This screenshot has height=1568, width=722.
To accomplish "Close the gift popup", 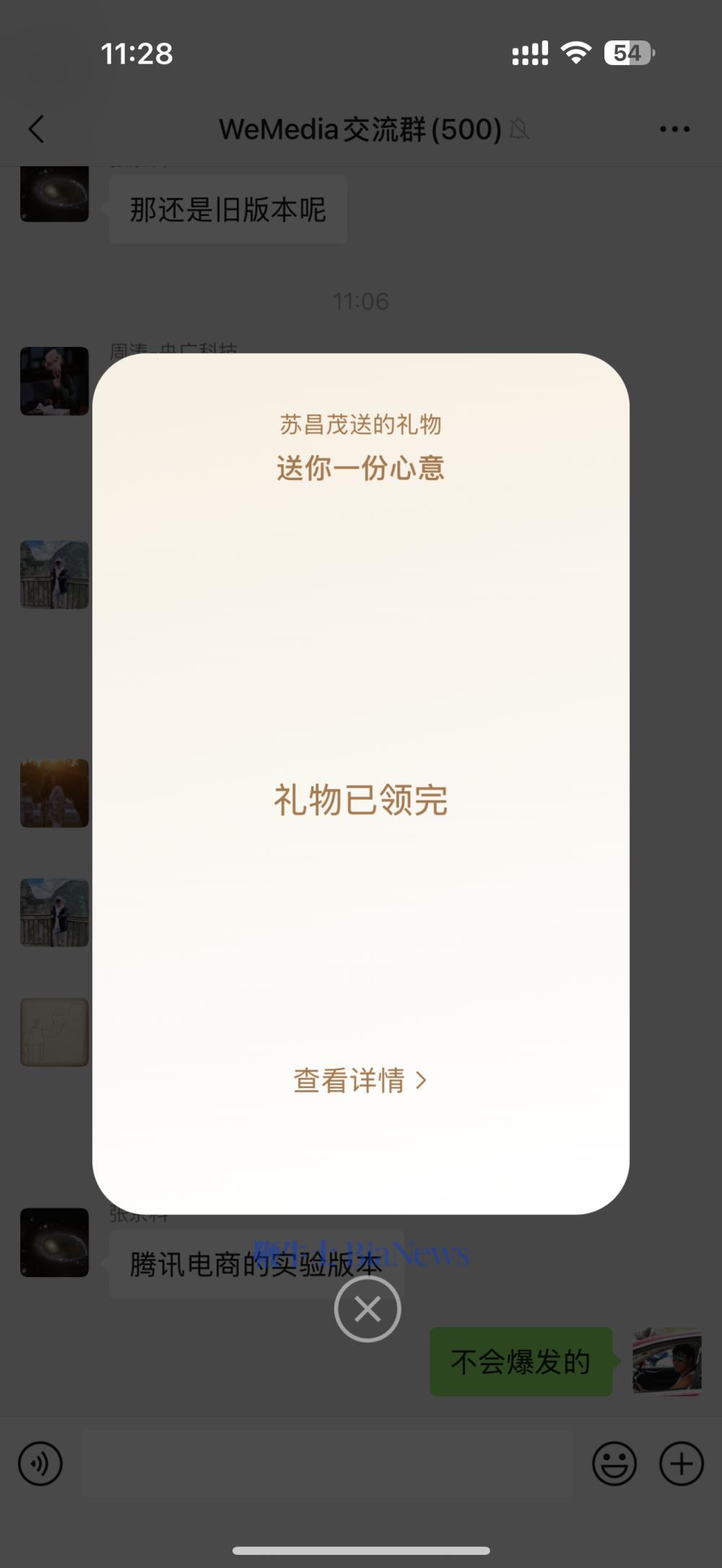I will (x=367, y=1309).
